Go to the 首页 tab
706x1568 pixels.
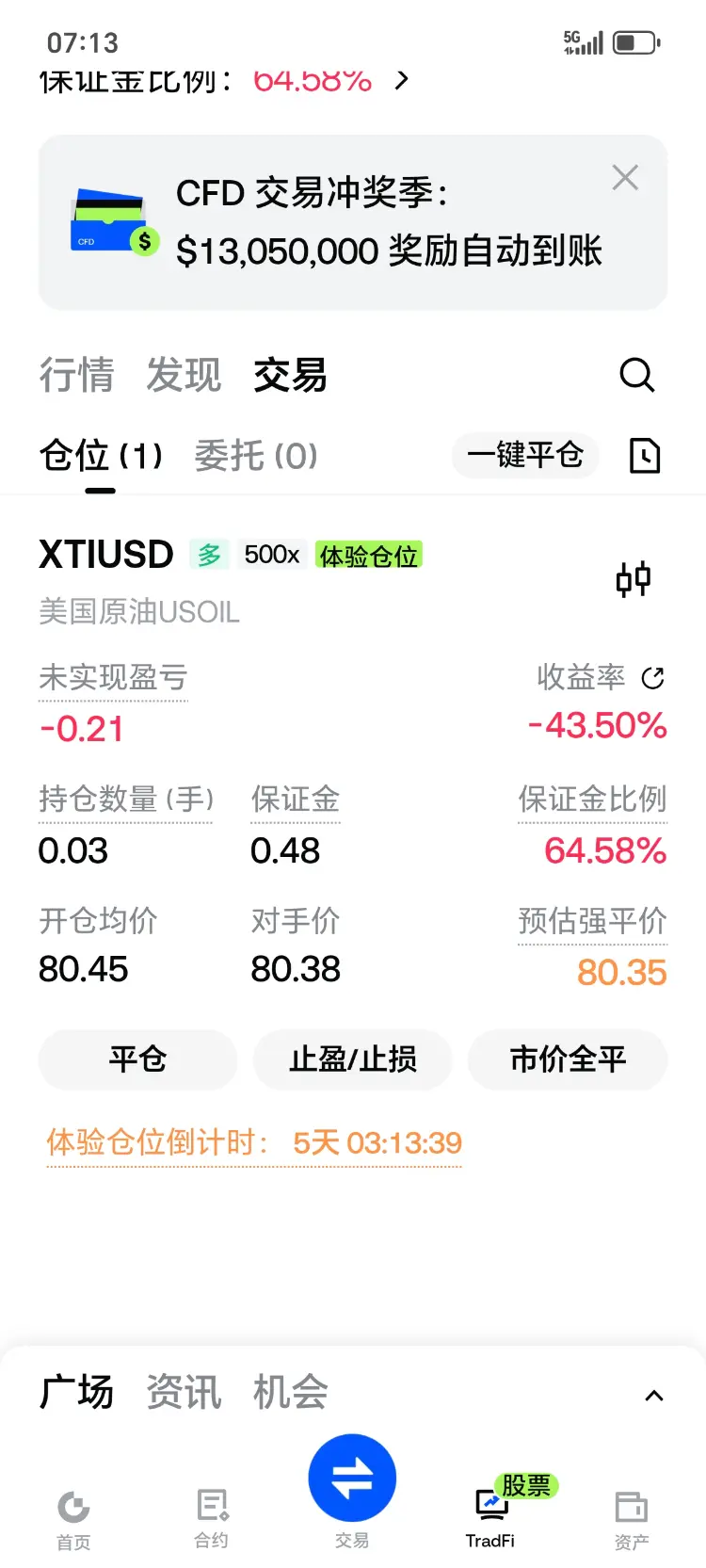(73, 1520)
